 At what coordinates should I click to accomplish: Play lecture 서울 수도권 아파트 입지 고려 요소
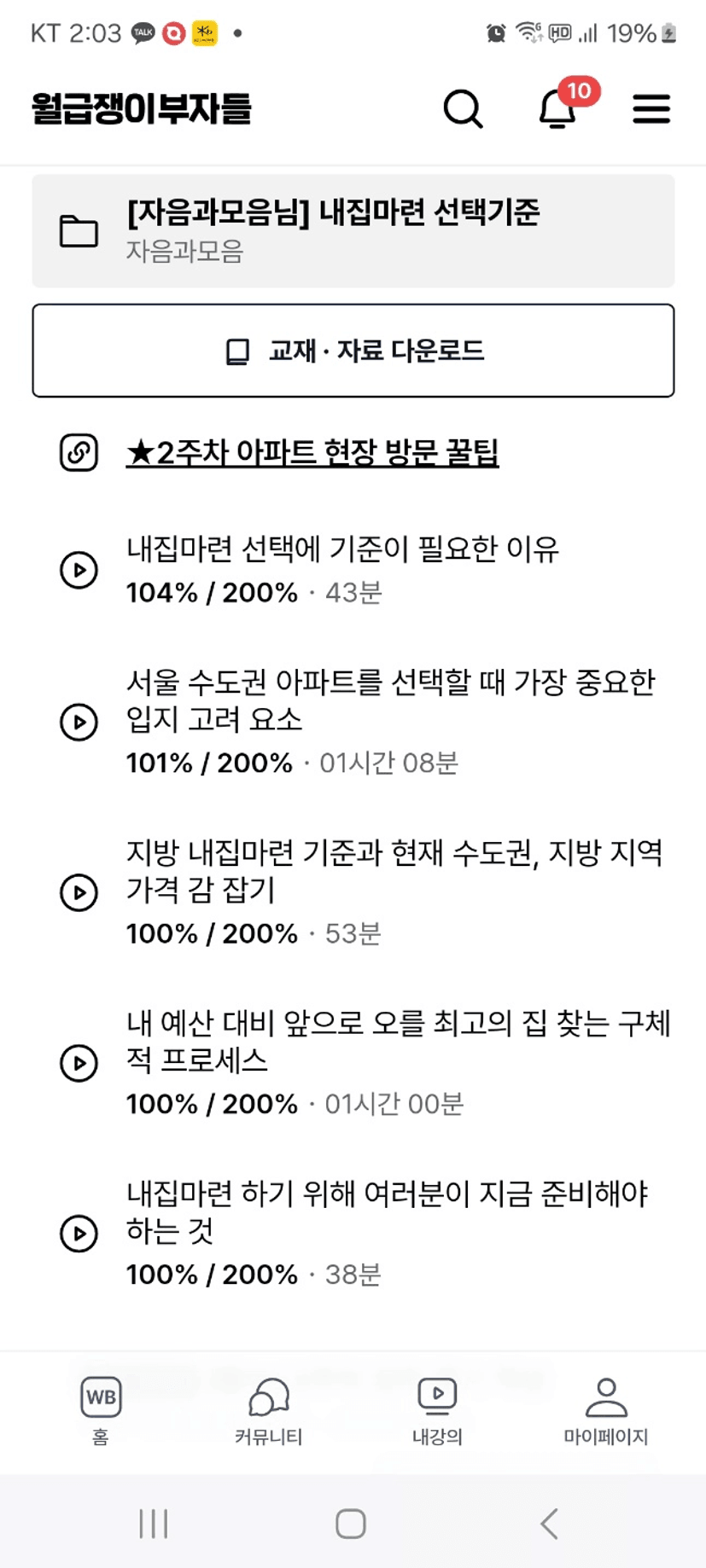pos(79,722)
